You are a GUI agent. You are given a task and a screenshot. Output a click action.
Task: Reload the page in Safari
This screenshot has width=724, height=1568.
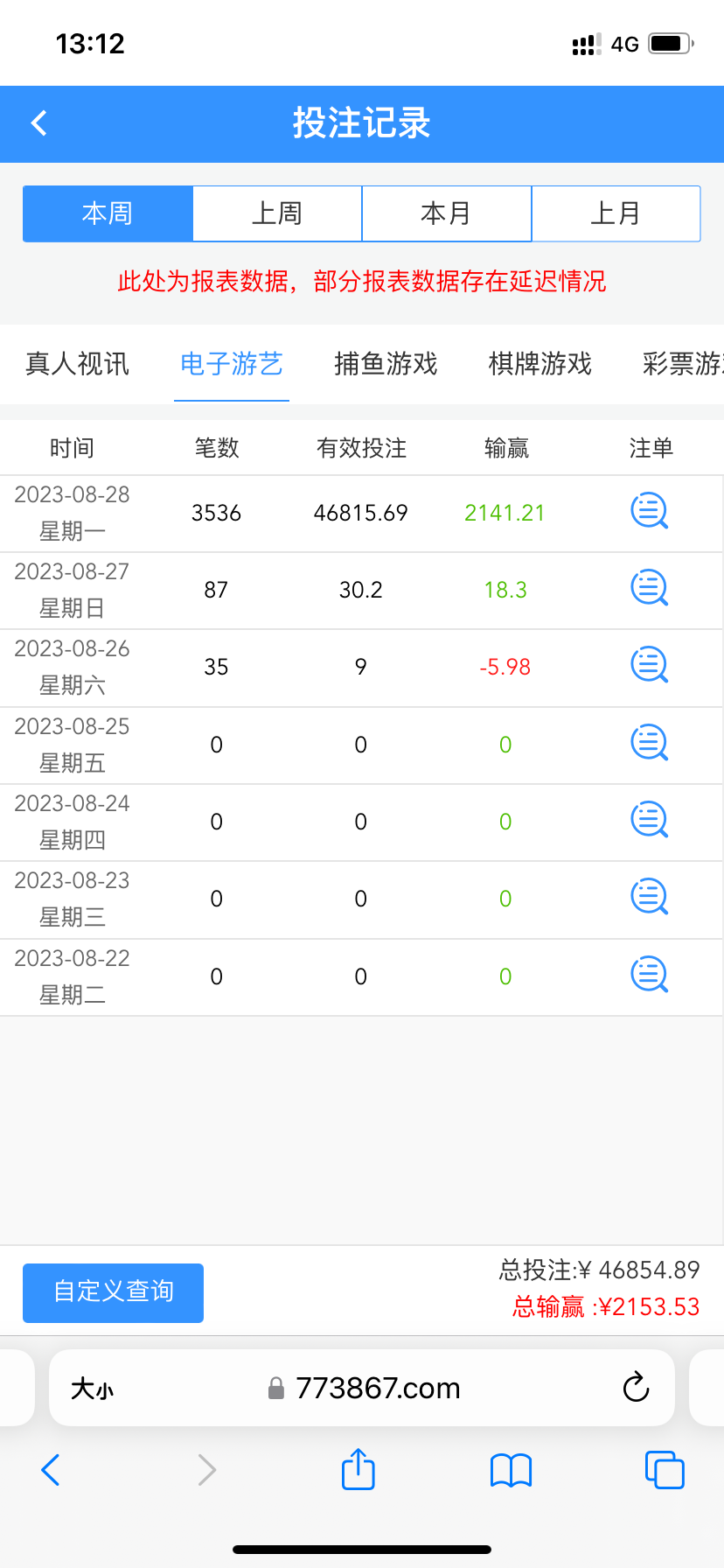pos(636,1387)
